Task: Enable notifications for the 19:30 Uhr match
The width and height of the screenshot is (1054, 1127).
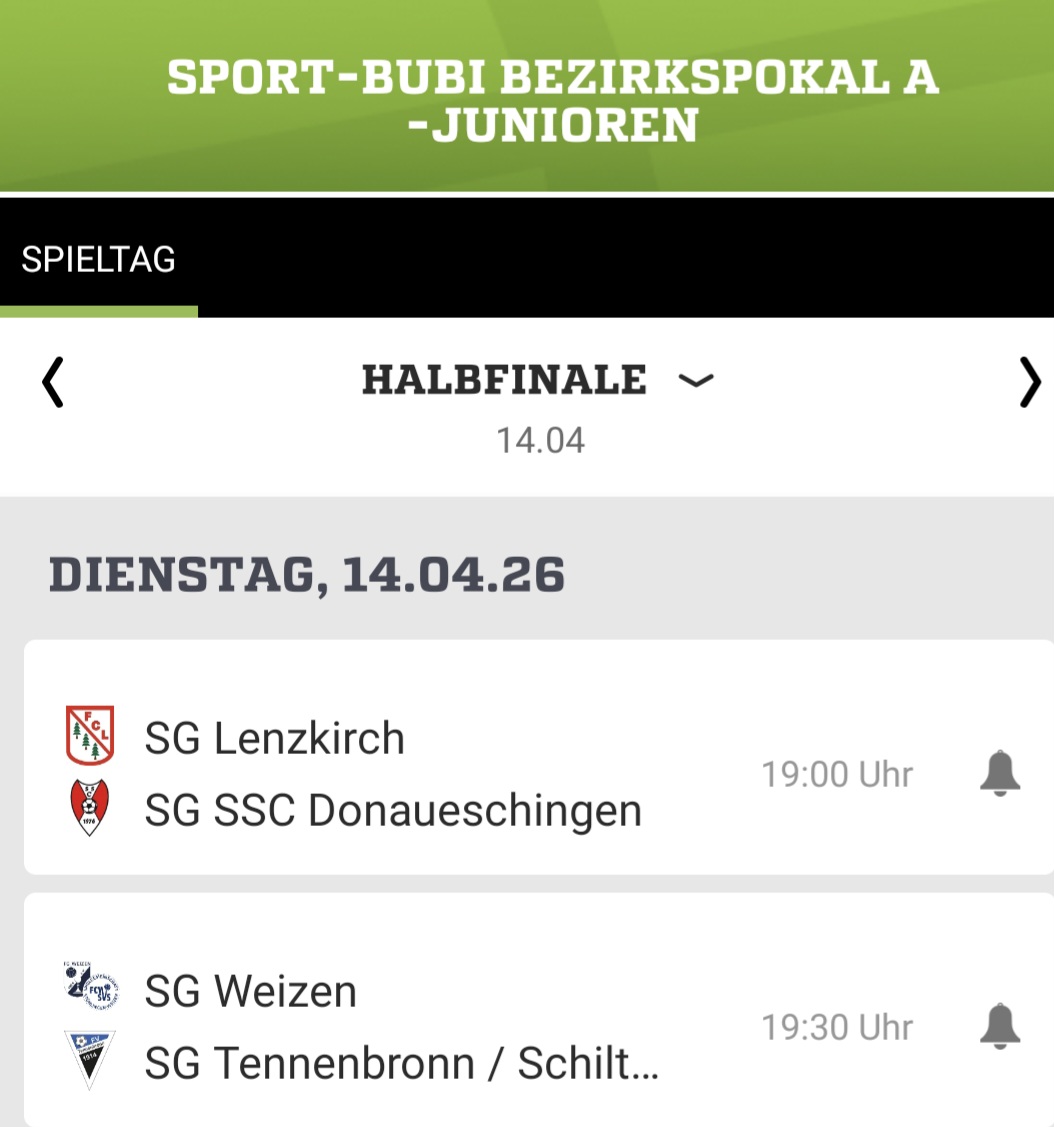Action: pos(999,1027)
